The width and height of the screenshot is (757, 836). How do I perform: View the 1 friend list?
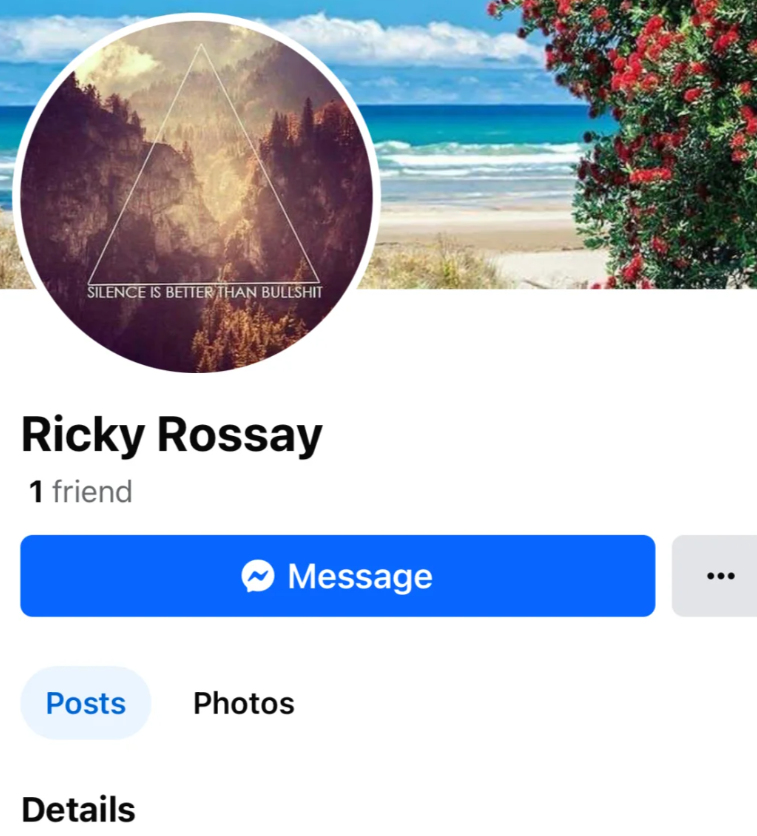tap(81, 491)
